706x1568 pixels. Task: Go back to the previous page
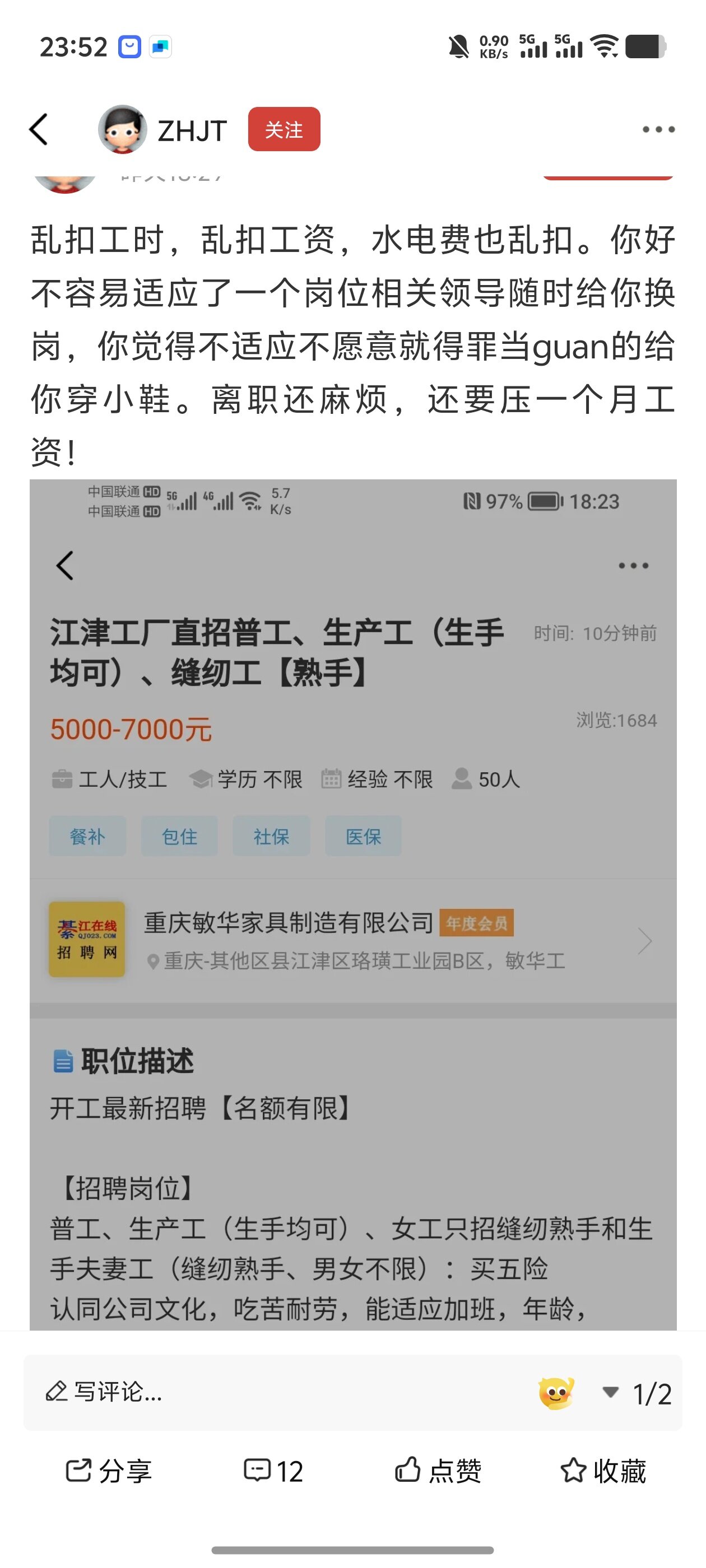[x=38, y=130]
